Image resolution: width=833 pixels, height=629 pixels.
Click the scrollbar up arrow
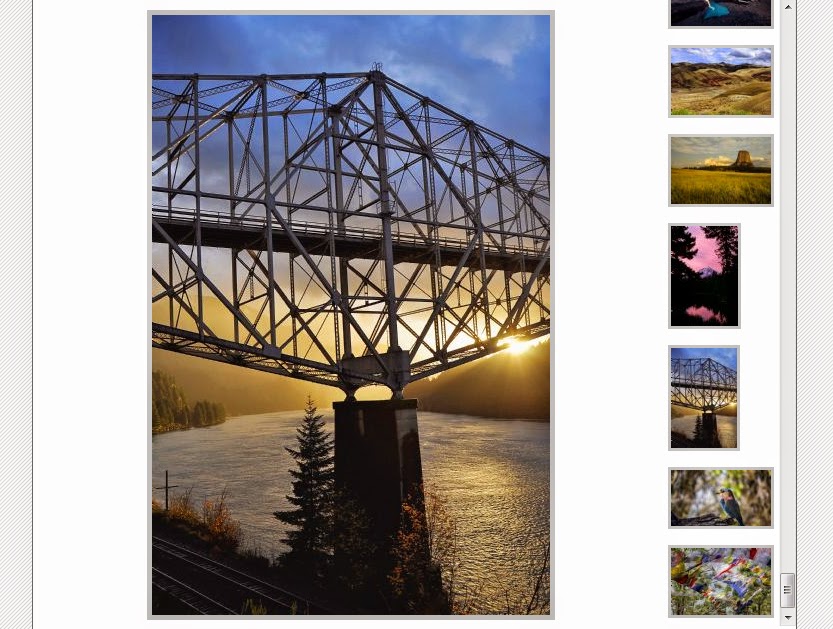788,7
